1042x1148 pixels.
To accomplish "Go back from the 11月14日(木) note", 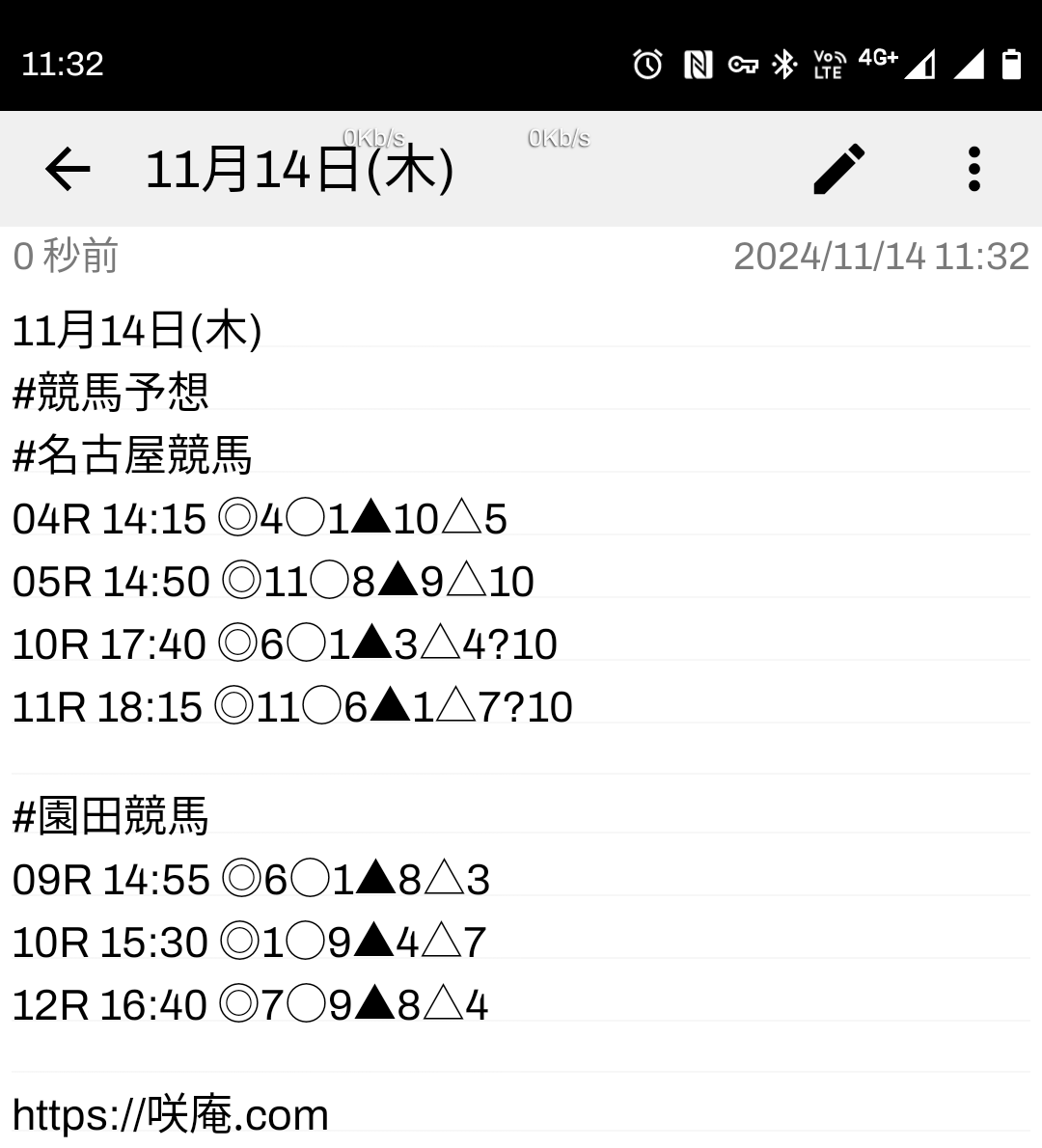I will click(68, 170).
